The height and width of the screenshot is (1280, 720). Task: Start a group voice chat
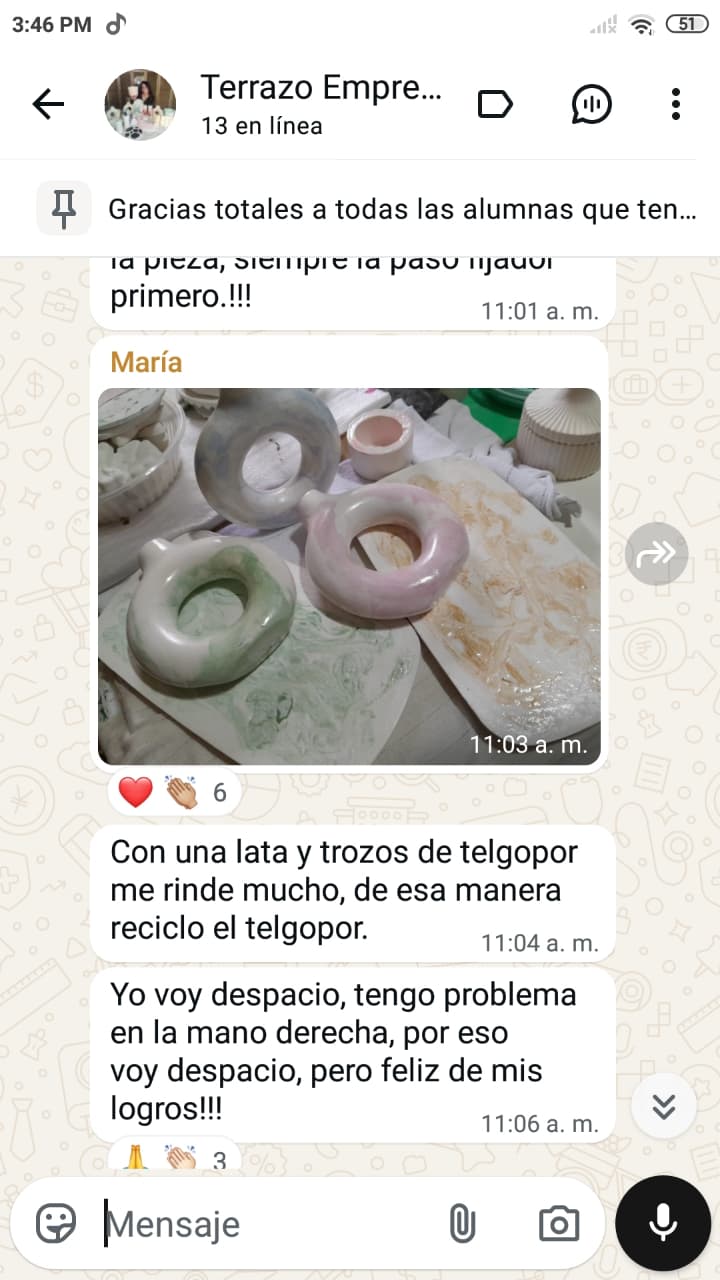point(591,104)
